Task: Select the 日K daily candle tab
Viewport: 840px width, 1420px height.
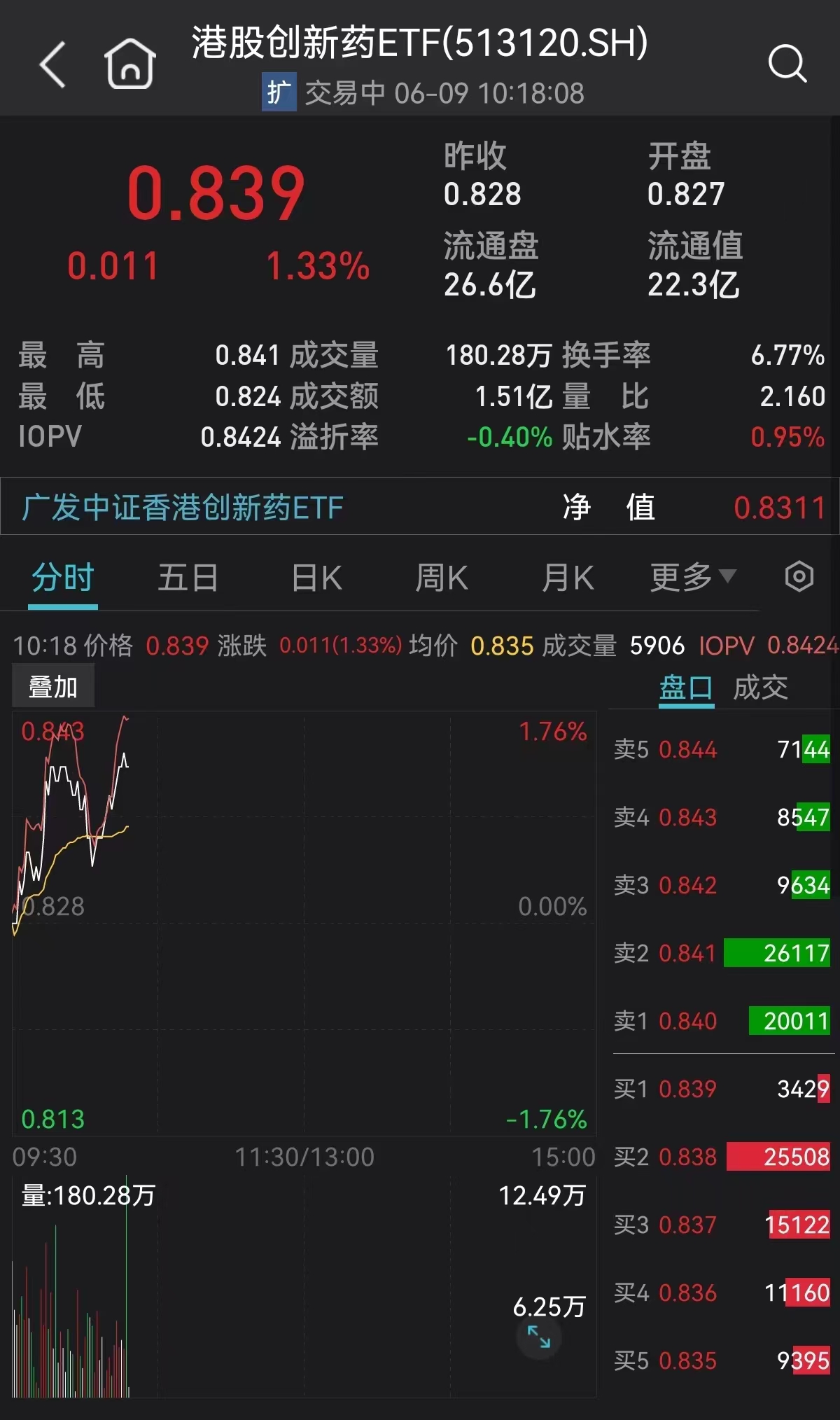Action: [x=315, y=576]
